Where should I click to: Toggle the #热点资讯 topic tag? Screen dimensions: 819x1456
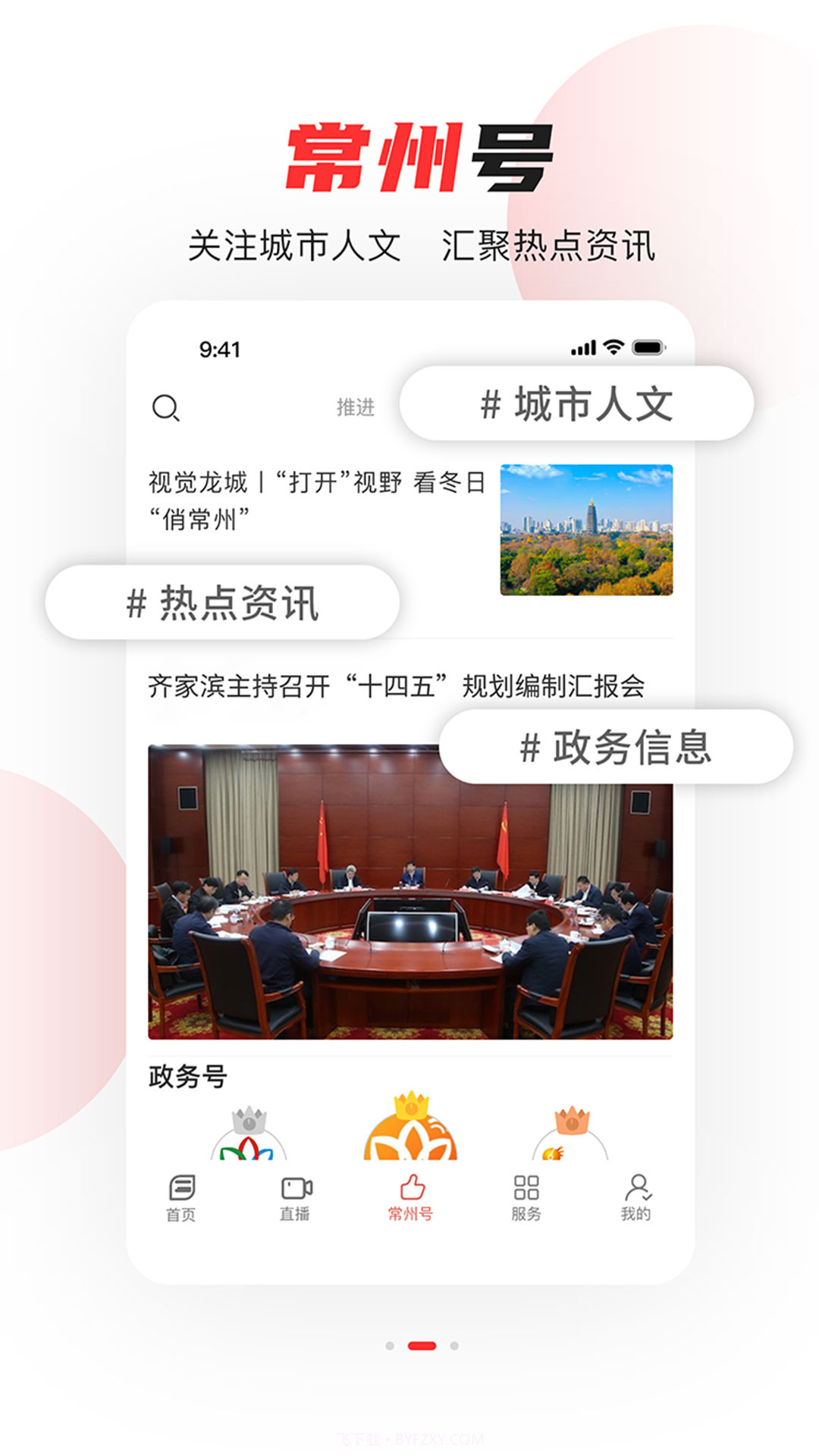[x=223, y=604]
